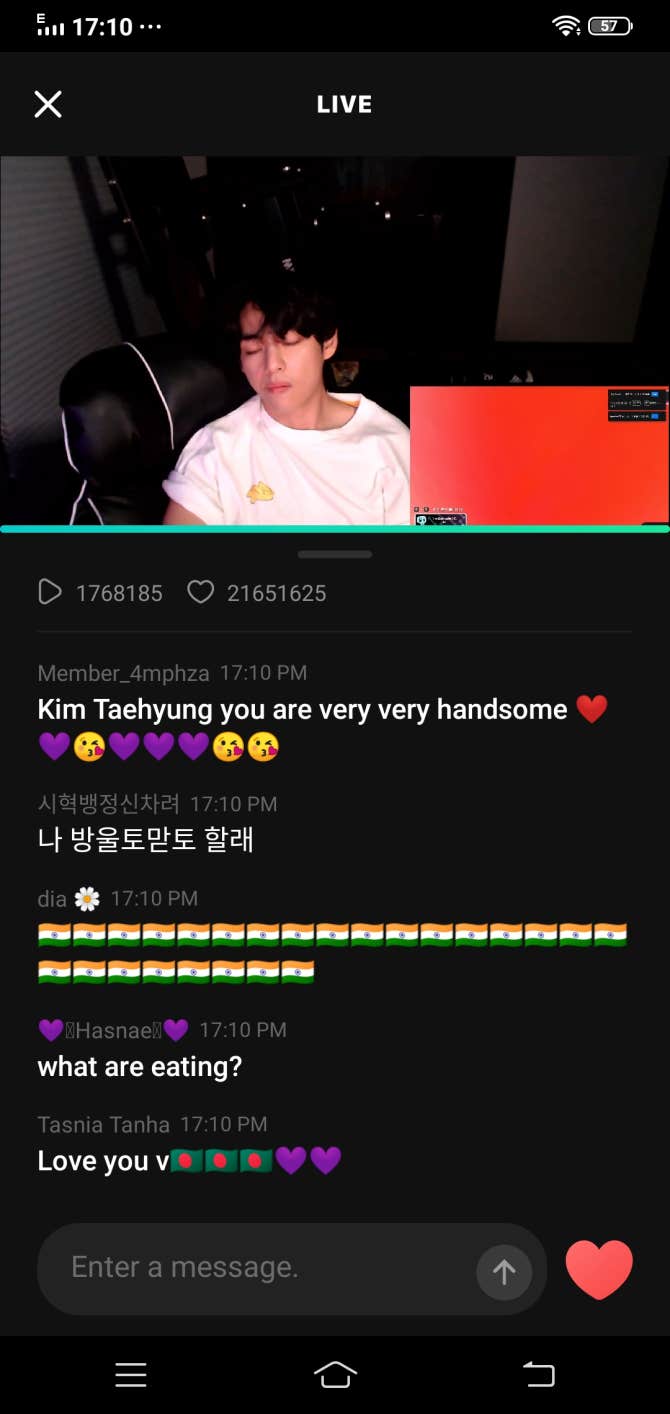
Task: Go back using the system back button
Action: pyautogui.click(x=539, y=1375)
